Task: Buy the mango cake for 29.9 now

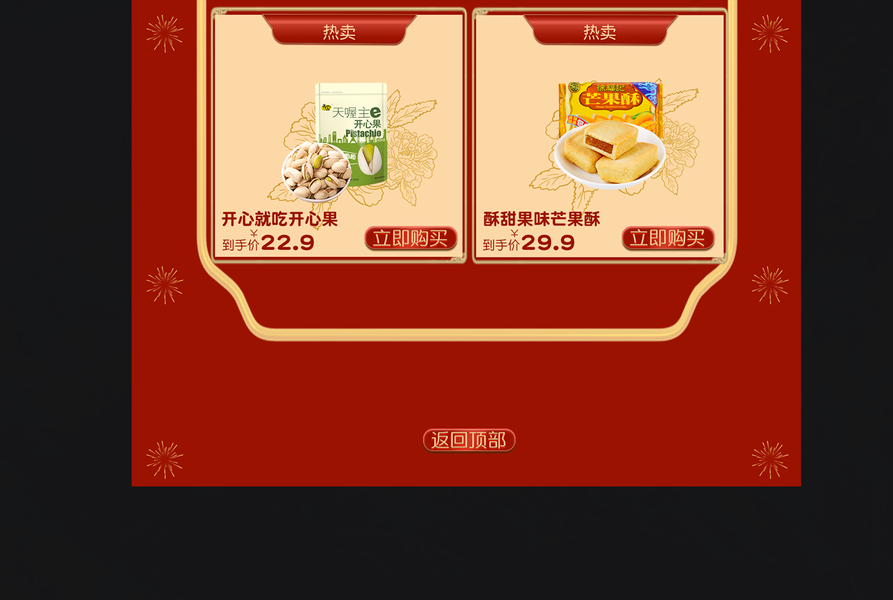Action: click(667, 238)
